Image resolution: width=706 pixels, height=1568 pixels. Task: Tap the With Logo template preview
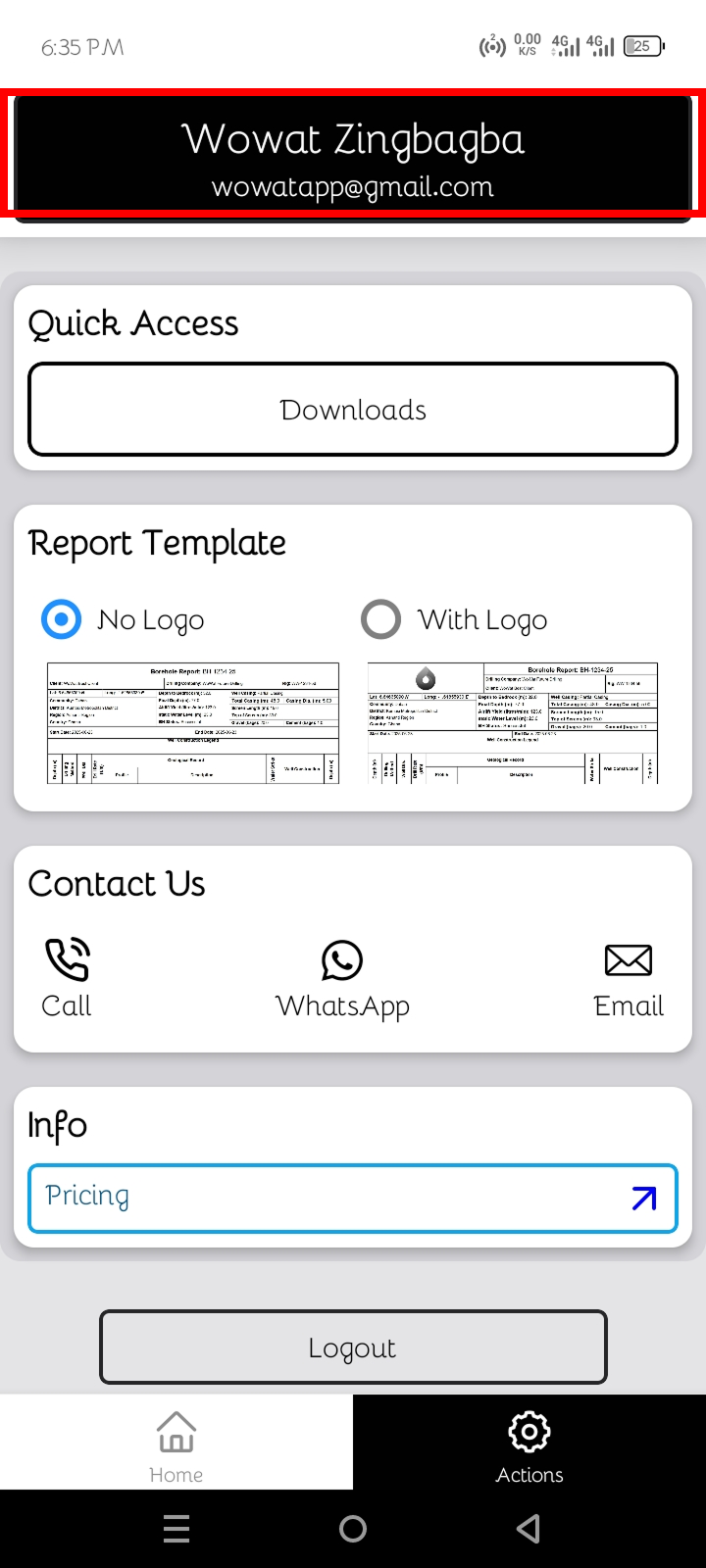513,723
